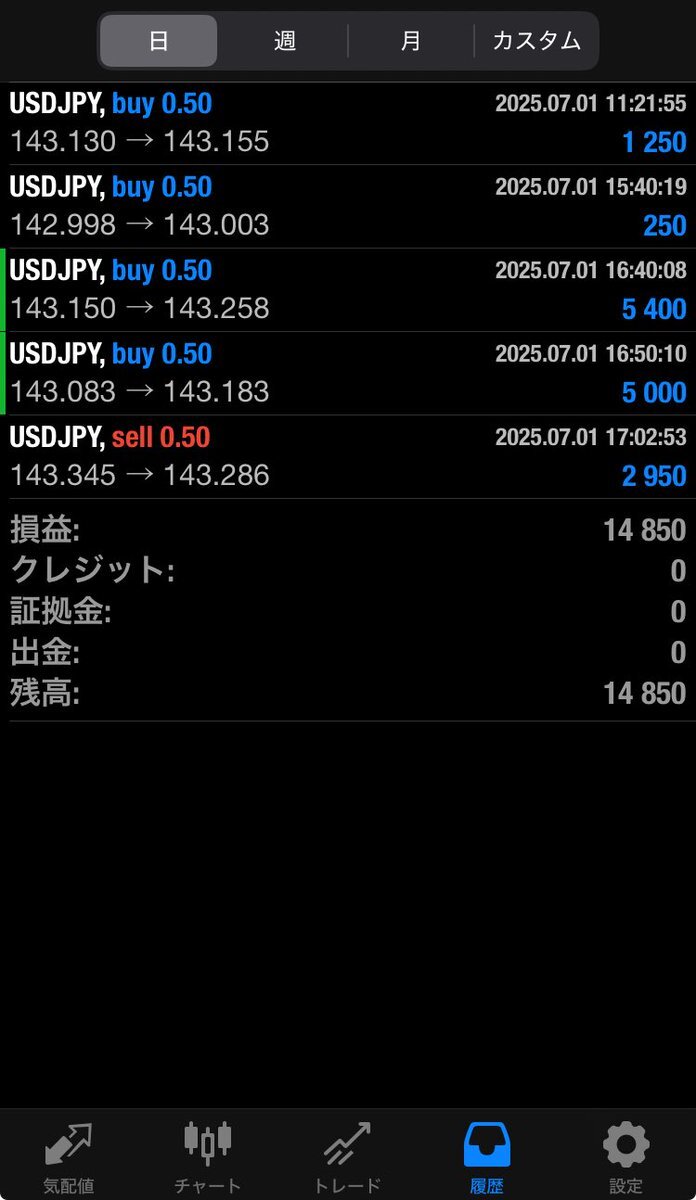Open the USDJPY buy trade at 16:40:08
Screen dimensions: 696x1200
tap(348, 290)
